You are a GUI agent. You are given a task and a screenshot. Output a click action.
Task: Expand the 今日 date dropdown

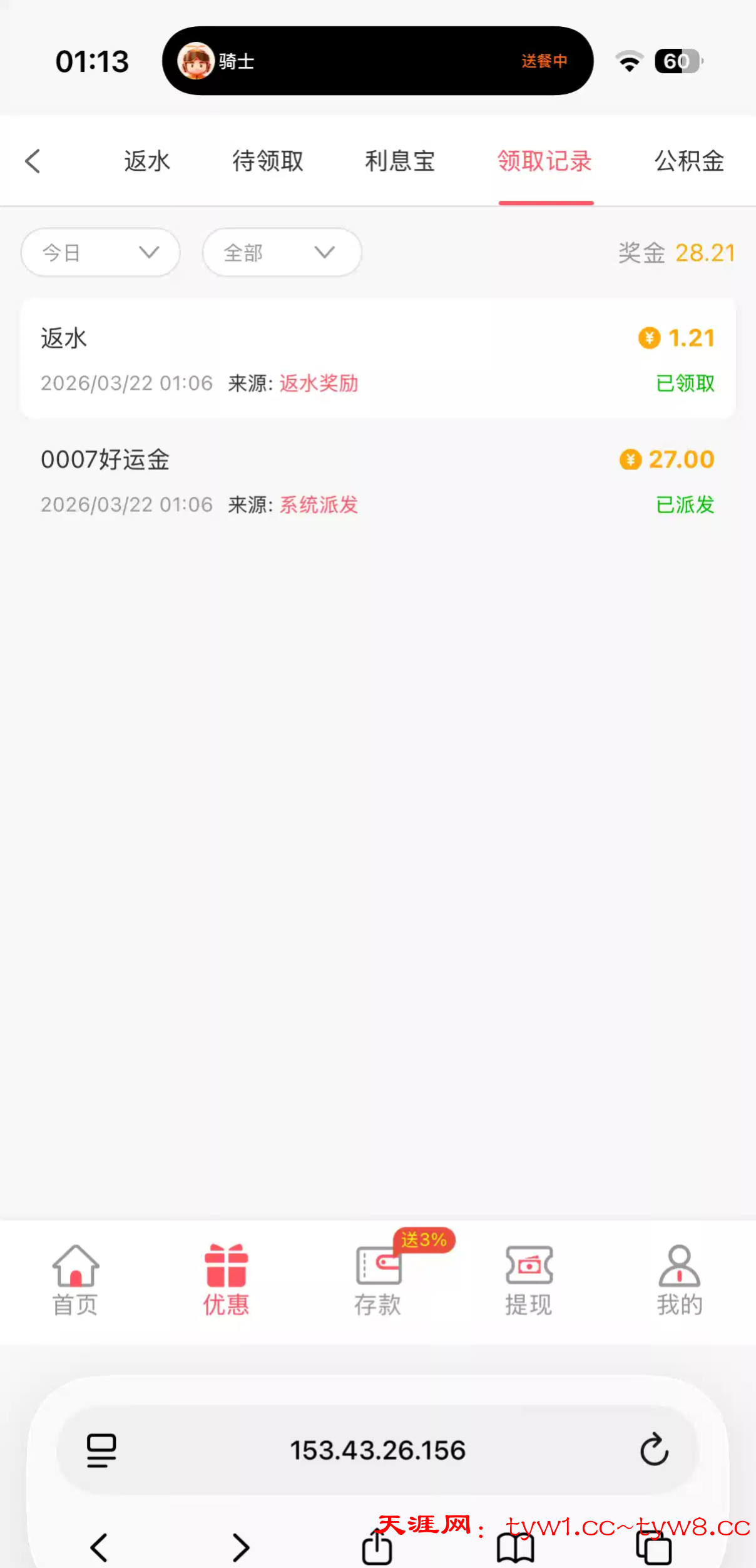coord(101,253)
